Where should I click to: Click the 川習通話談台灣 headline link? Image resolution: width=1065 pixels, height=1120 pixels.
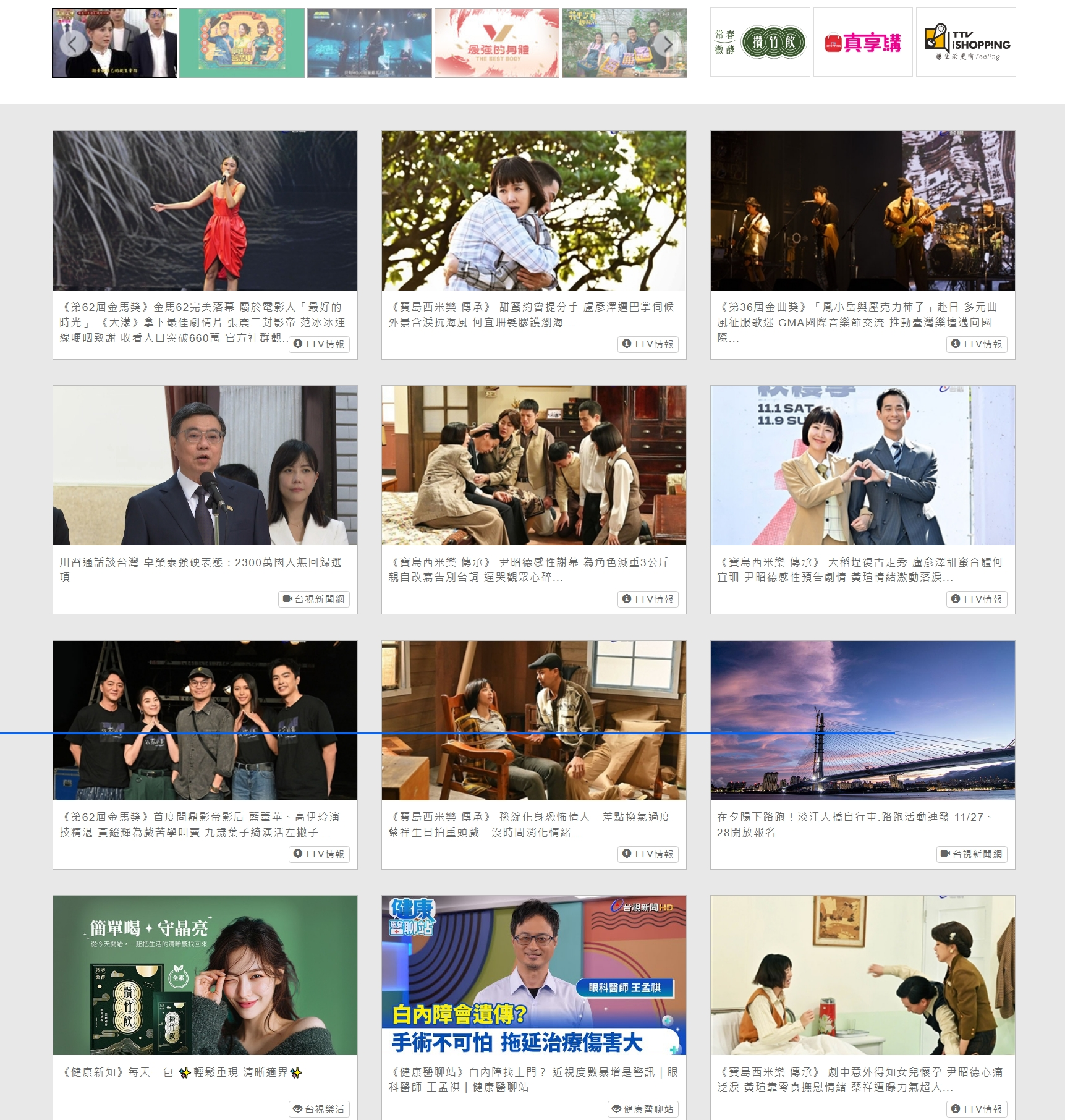(204, 562)
